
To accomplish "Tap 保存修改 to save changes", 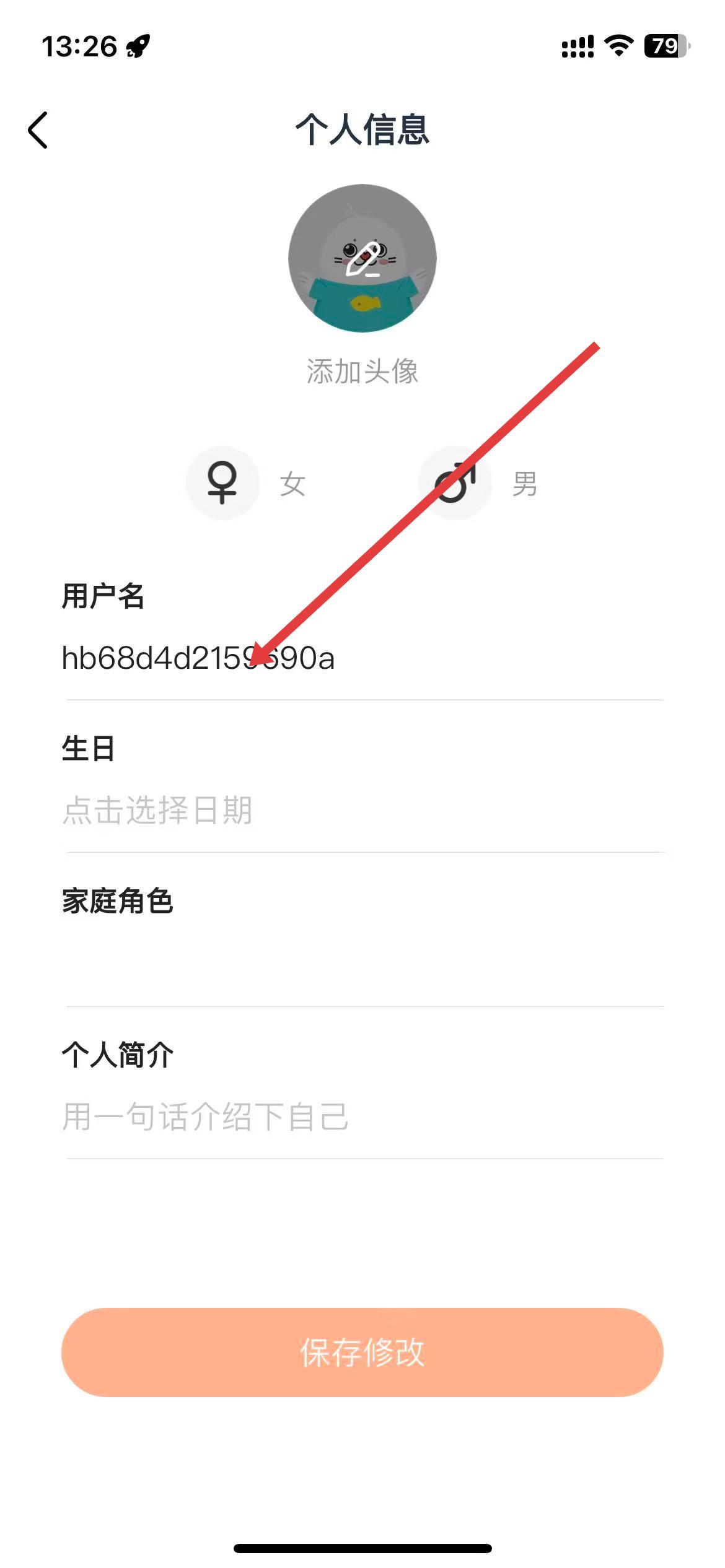I will click(x=362, y=1352).
